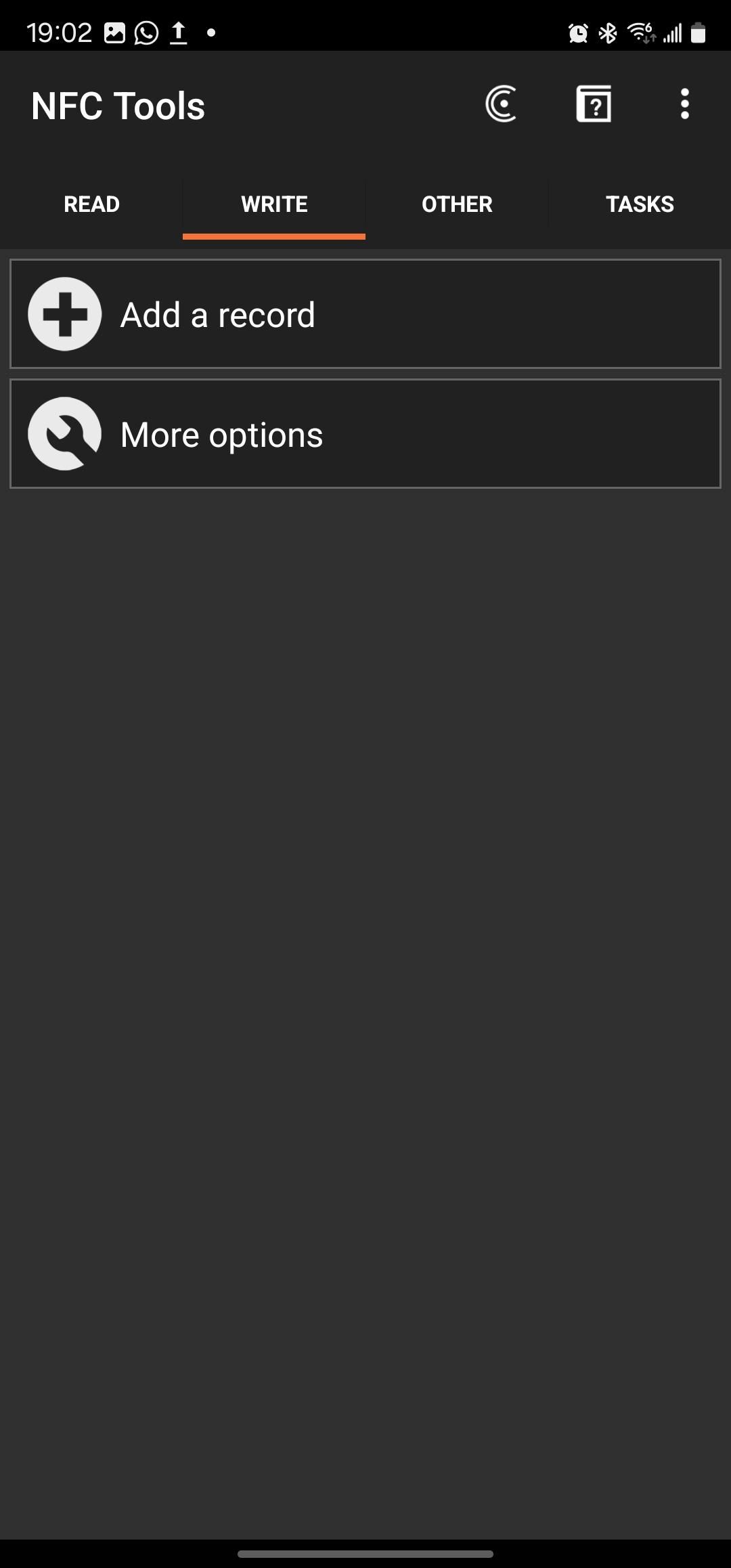Open the NFC wave icon in app bar

(502, 104)
